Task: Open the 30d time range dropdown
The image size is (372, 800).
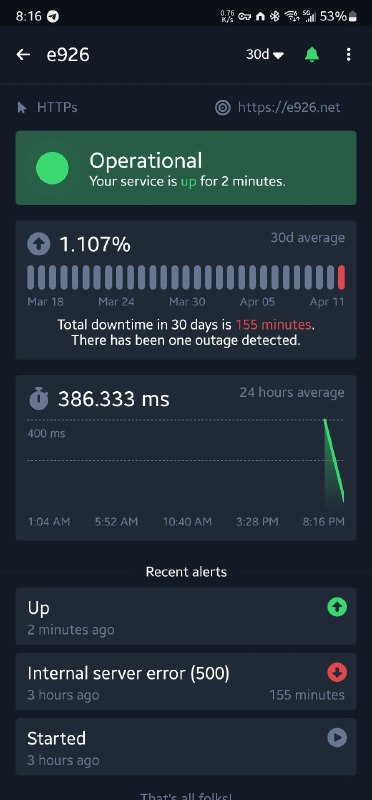Action: pos(264,55)
